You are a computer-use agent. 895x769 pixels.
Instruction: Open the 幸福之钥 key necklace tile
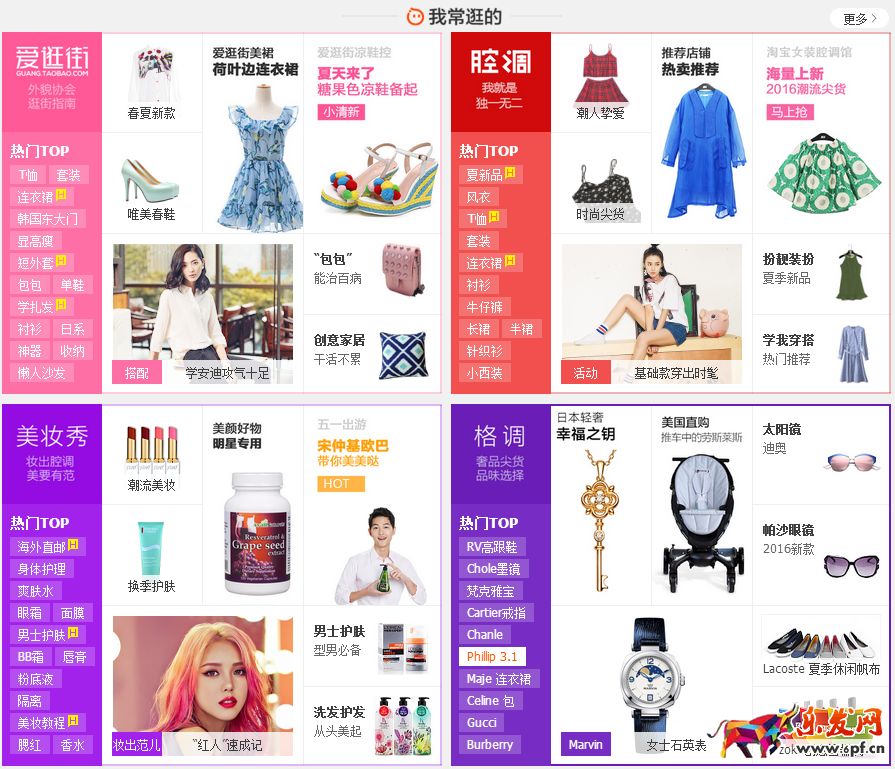click(600, 500)
